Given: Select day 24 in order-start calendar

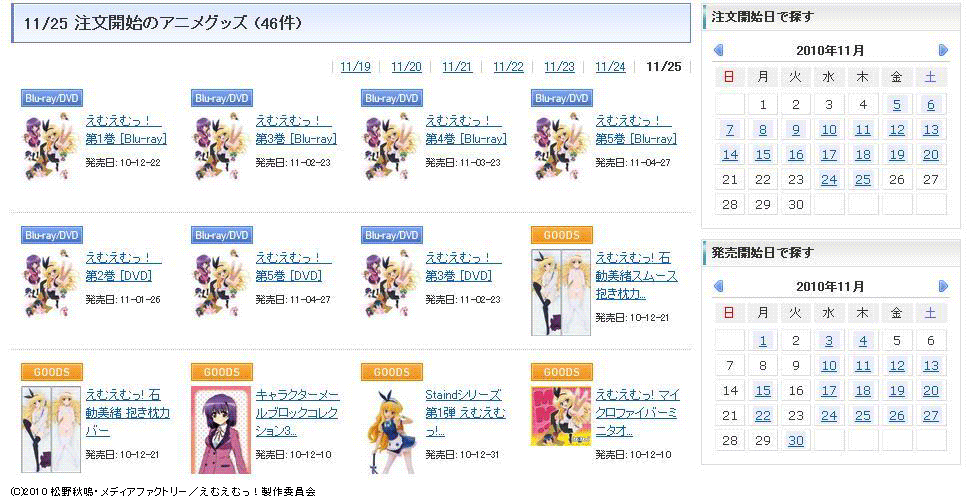Looking at the screenshot, I should click(829, 180).
